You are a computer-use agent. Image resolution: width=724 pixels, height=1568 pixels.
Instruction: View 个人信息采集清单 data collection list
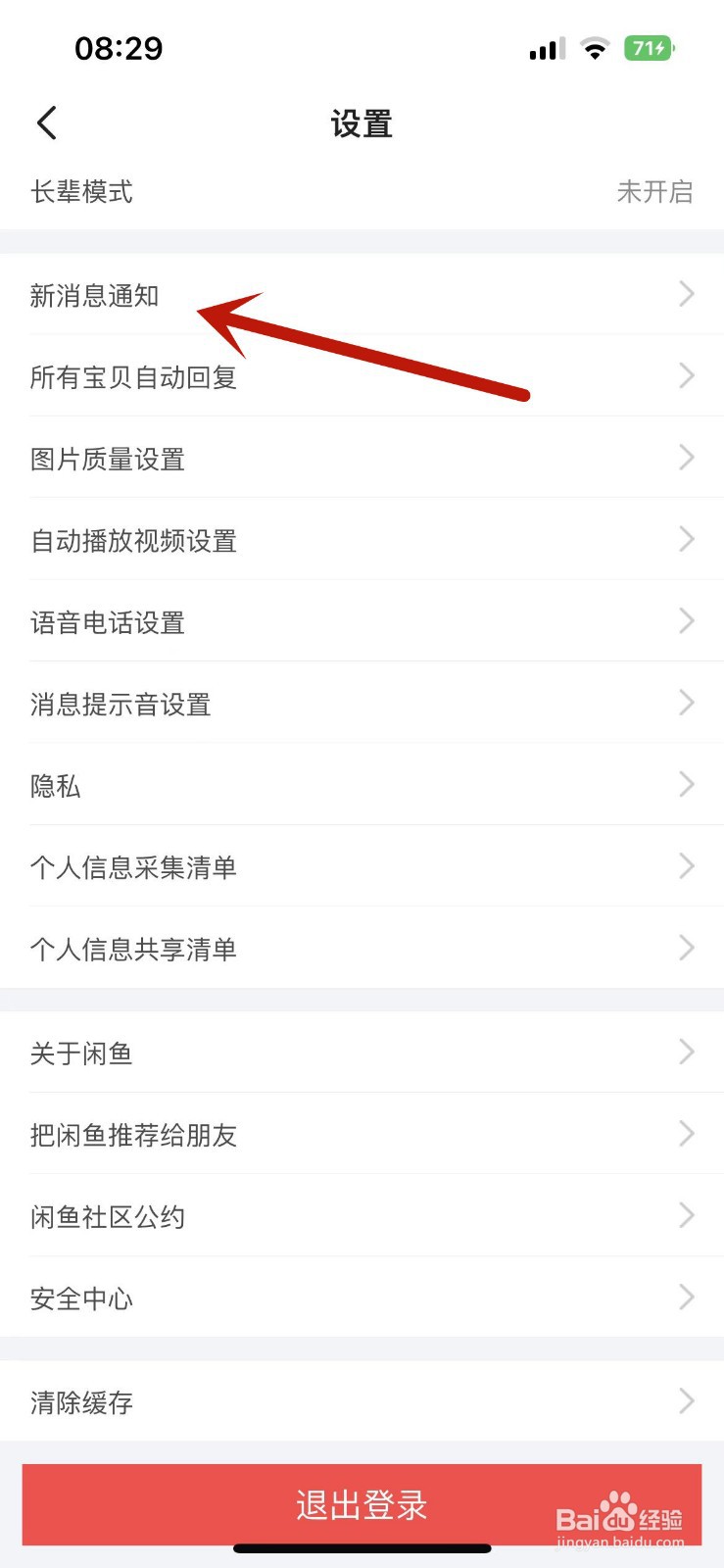[x=134, y=866]
